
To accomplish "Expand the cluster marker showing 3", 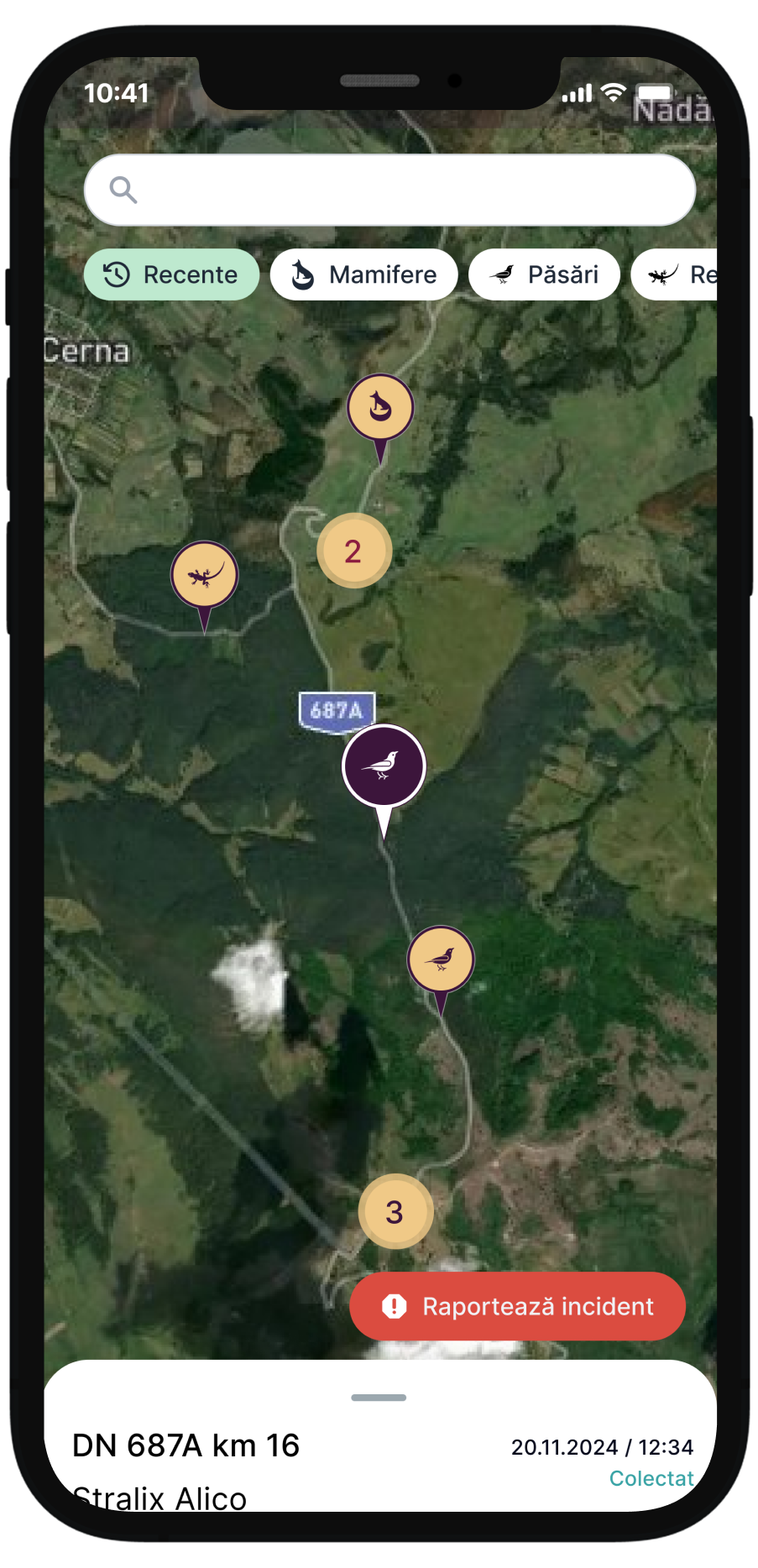I will [395, 1211].
